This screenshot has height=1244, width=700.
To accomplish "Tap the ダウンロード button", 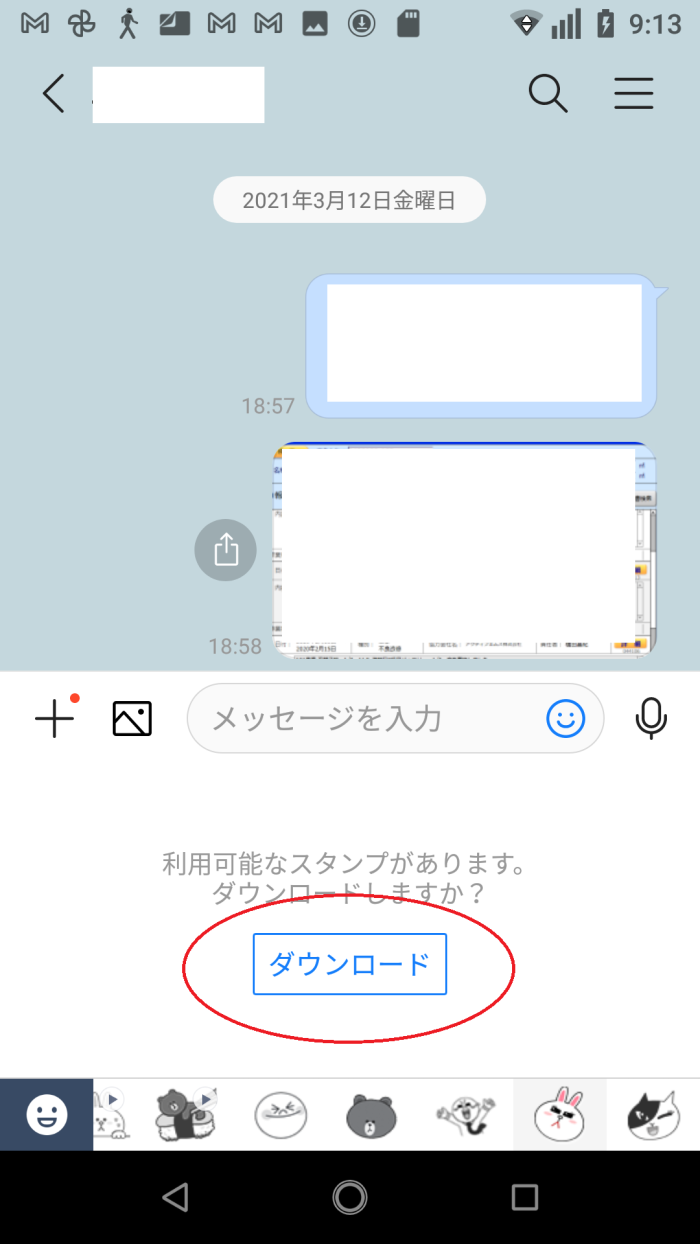I will click(349, 964).
